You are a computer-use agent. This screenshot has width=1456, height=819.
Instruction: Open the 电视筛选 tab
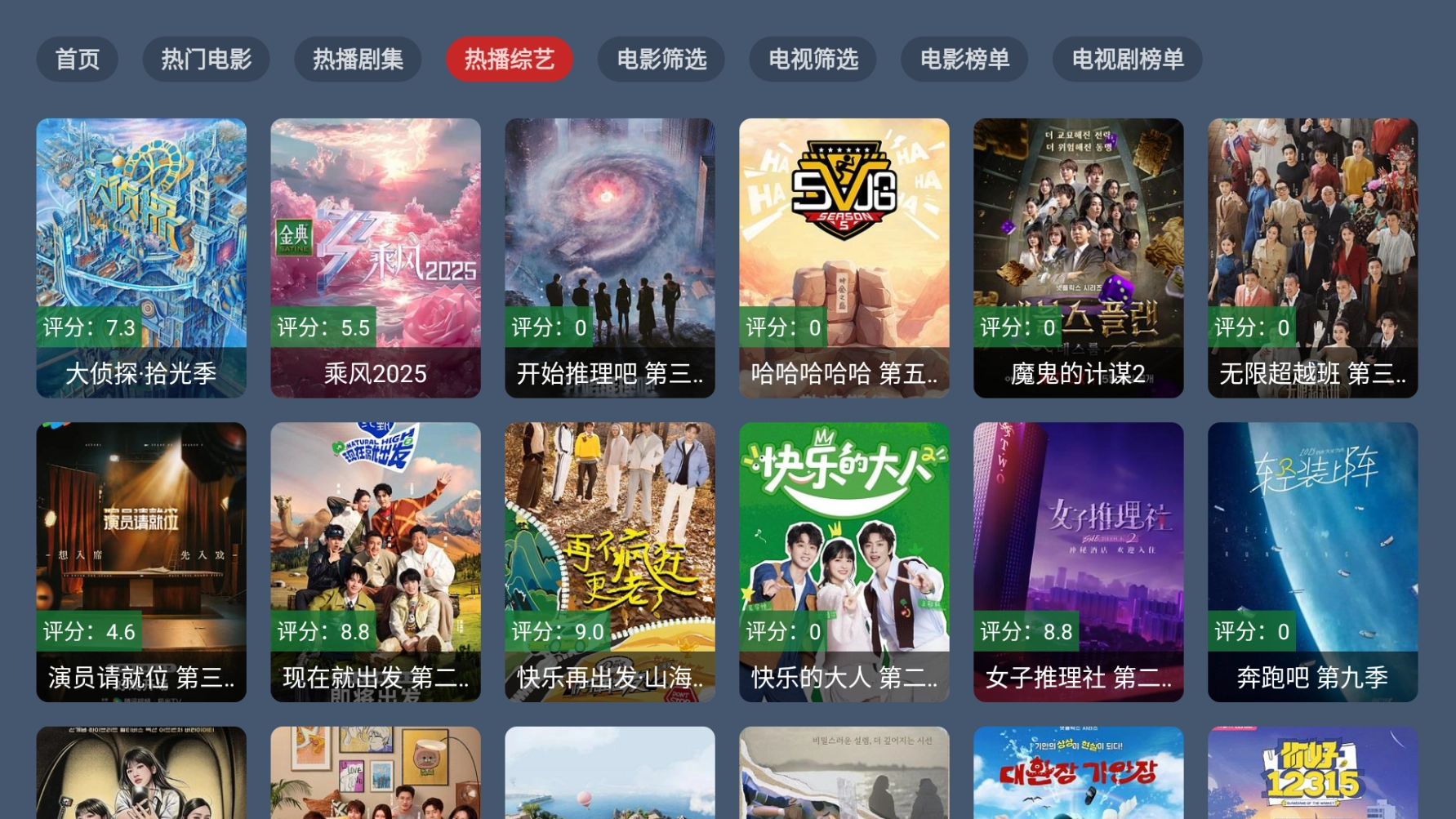(x=813, y=59)
